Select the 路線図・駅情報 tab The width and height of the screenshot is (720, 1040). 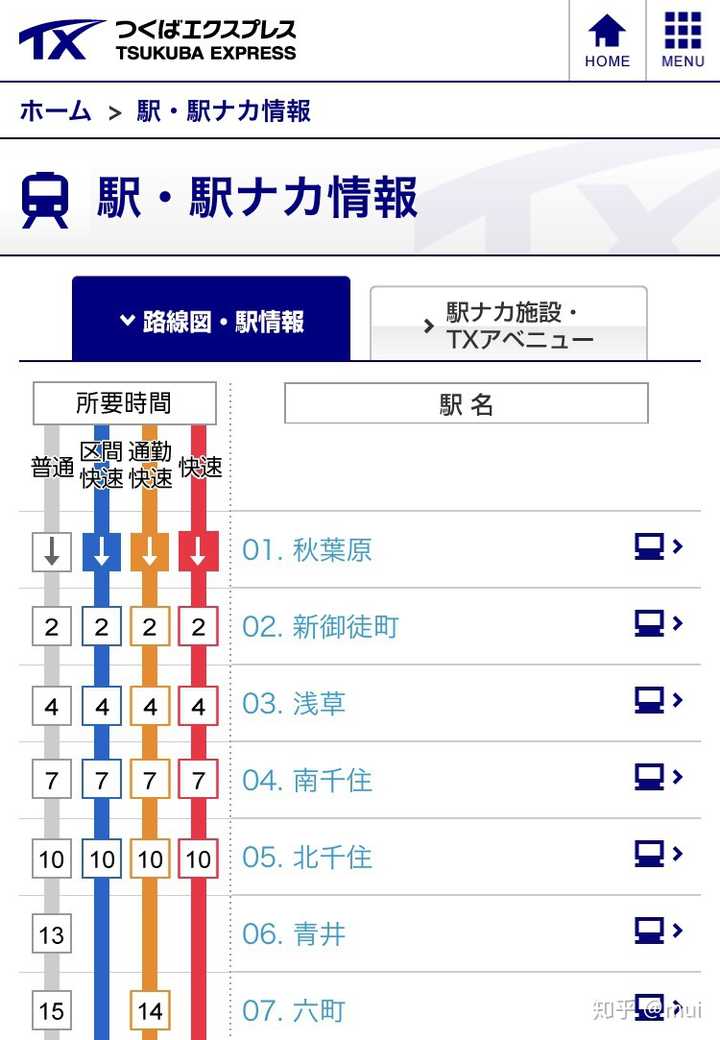(211, 321)
